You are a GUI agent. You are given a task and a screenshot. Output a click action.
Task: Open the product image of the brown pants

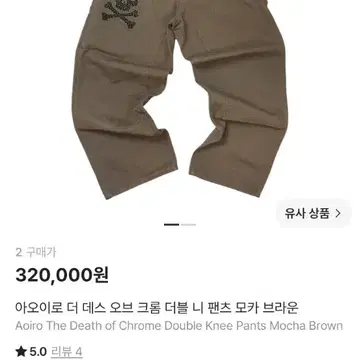[180, 99]
